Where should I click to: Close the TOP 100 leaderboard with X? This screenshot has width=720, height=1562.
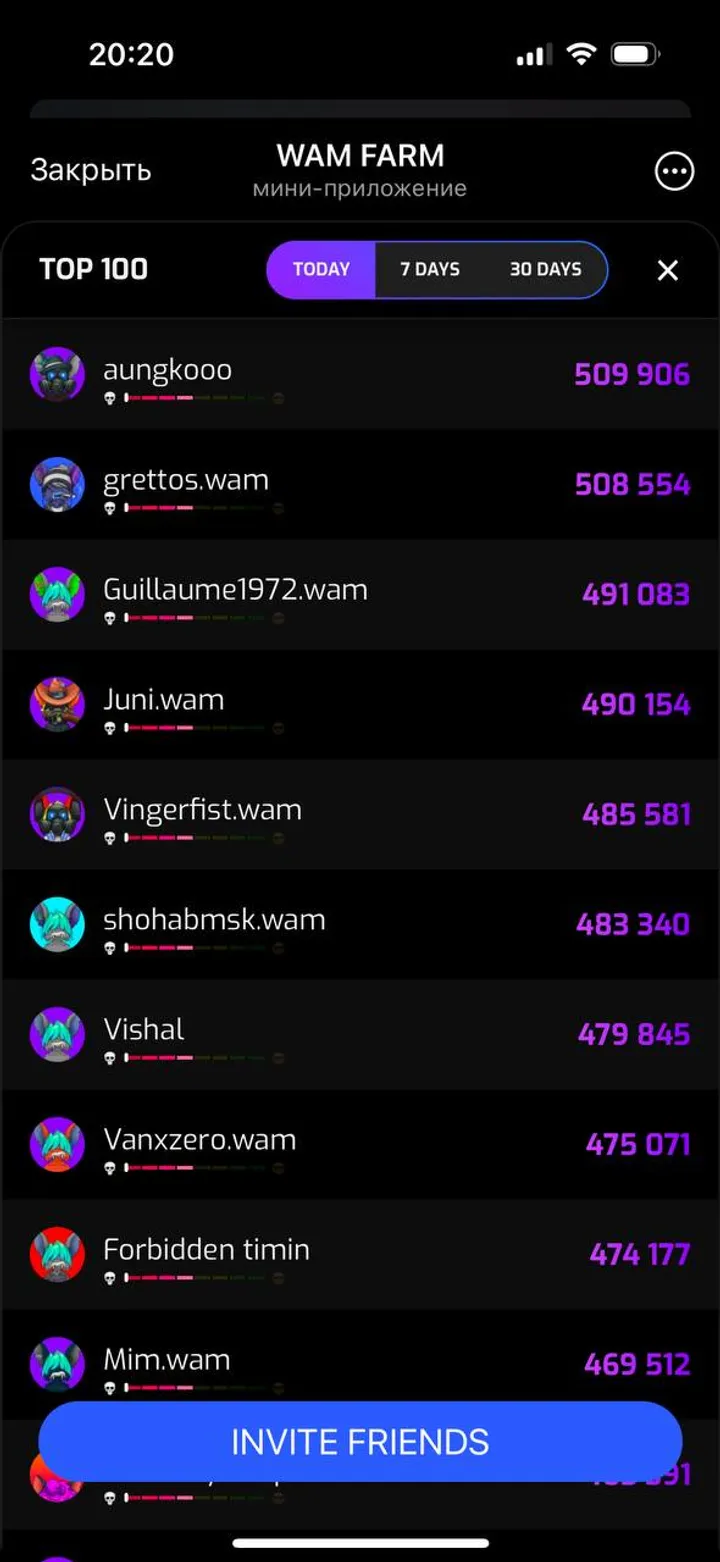click(667, 271)
